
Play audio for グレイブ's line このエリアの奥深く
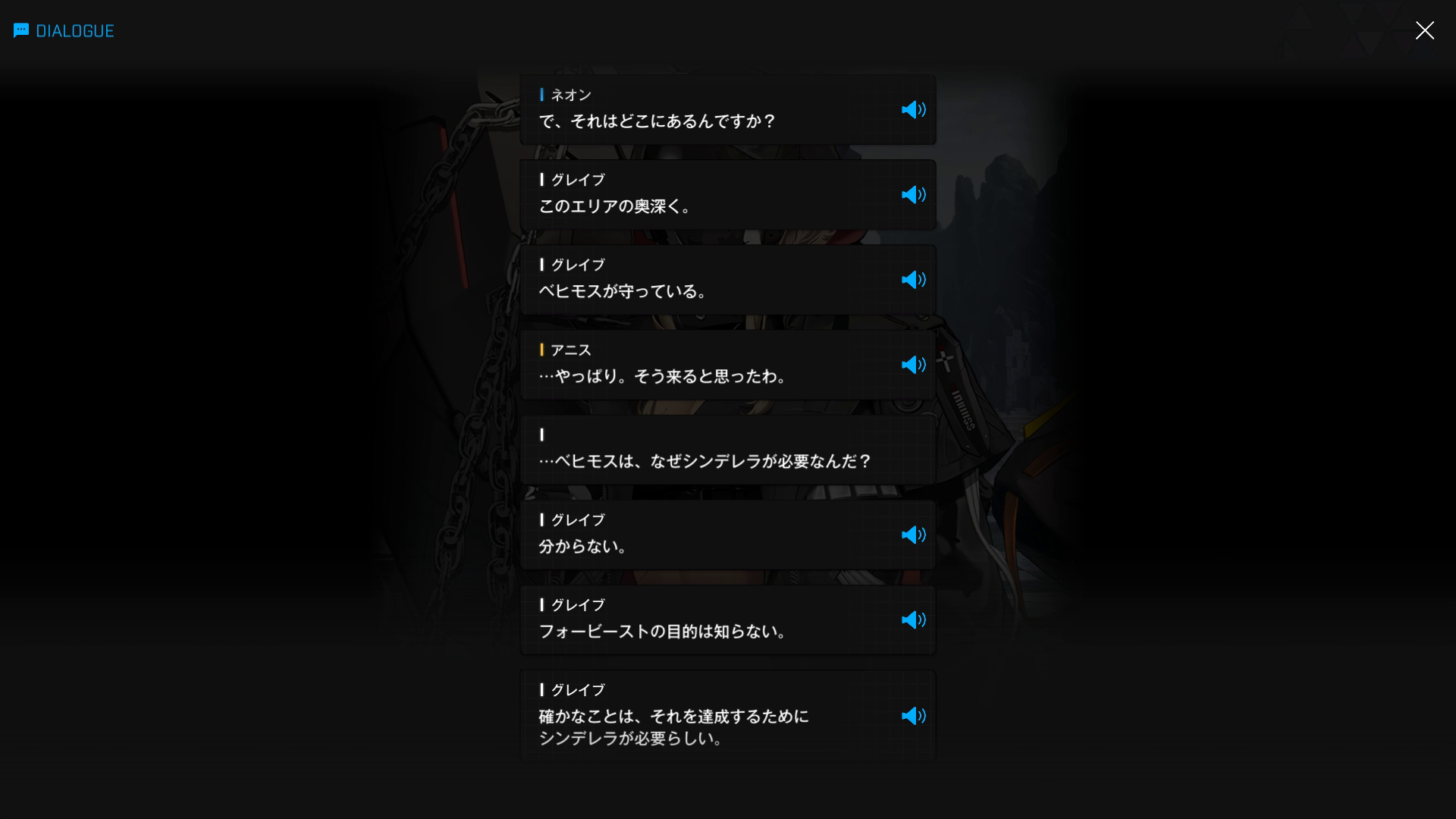[913, 195]
